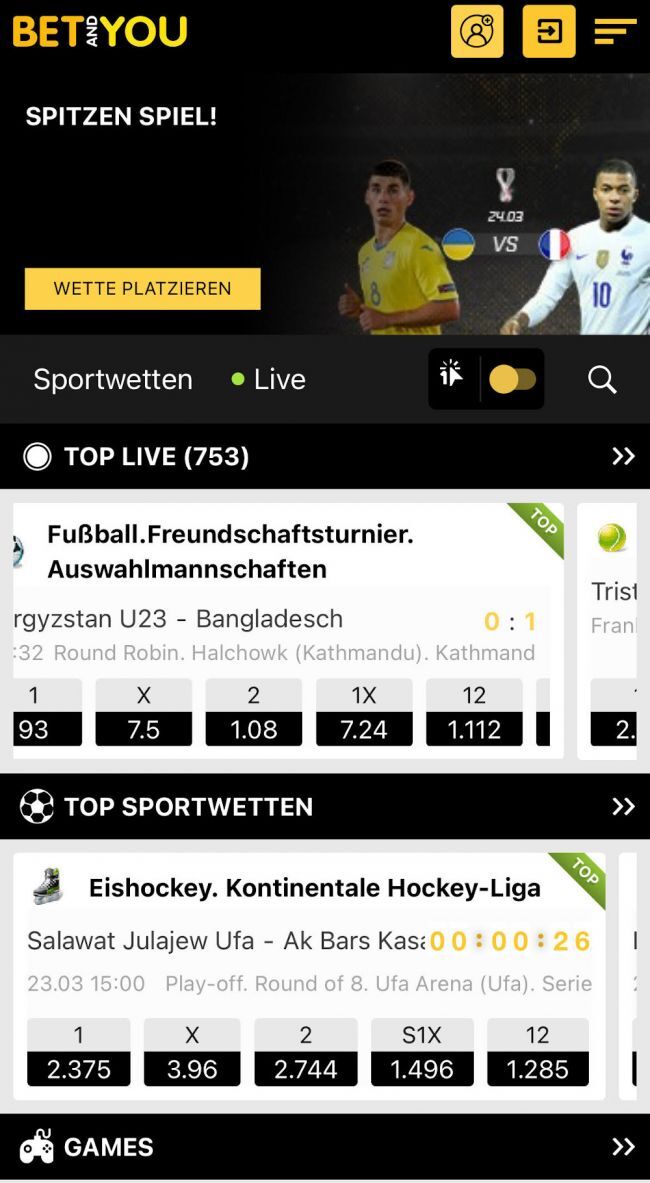Open the registration icon in the header
The width and height of the screenshot is (650, 1183).
pos(477,31)
